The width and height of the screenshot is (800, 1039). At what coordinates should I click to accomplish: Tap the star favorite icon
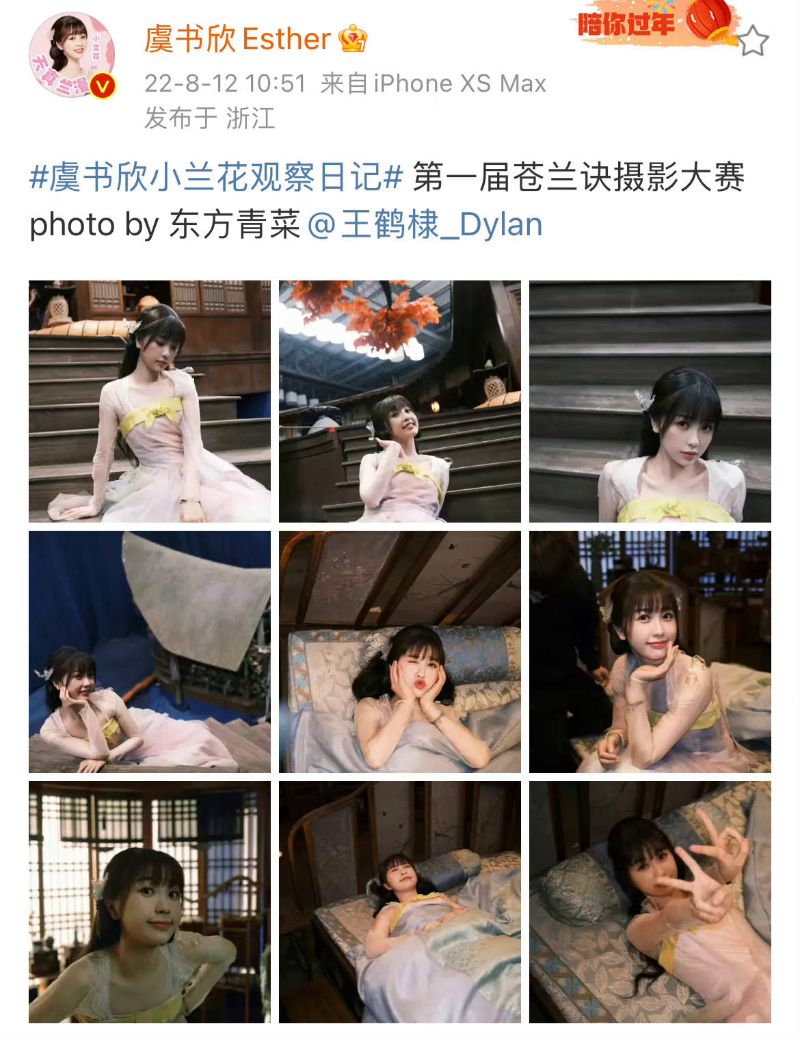752,41
